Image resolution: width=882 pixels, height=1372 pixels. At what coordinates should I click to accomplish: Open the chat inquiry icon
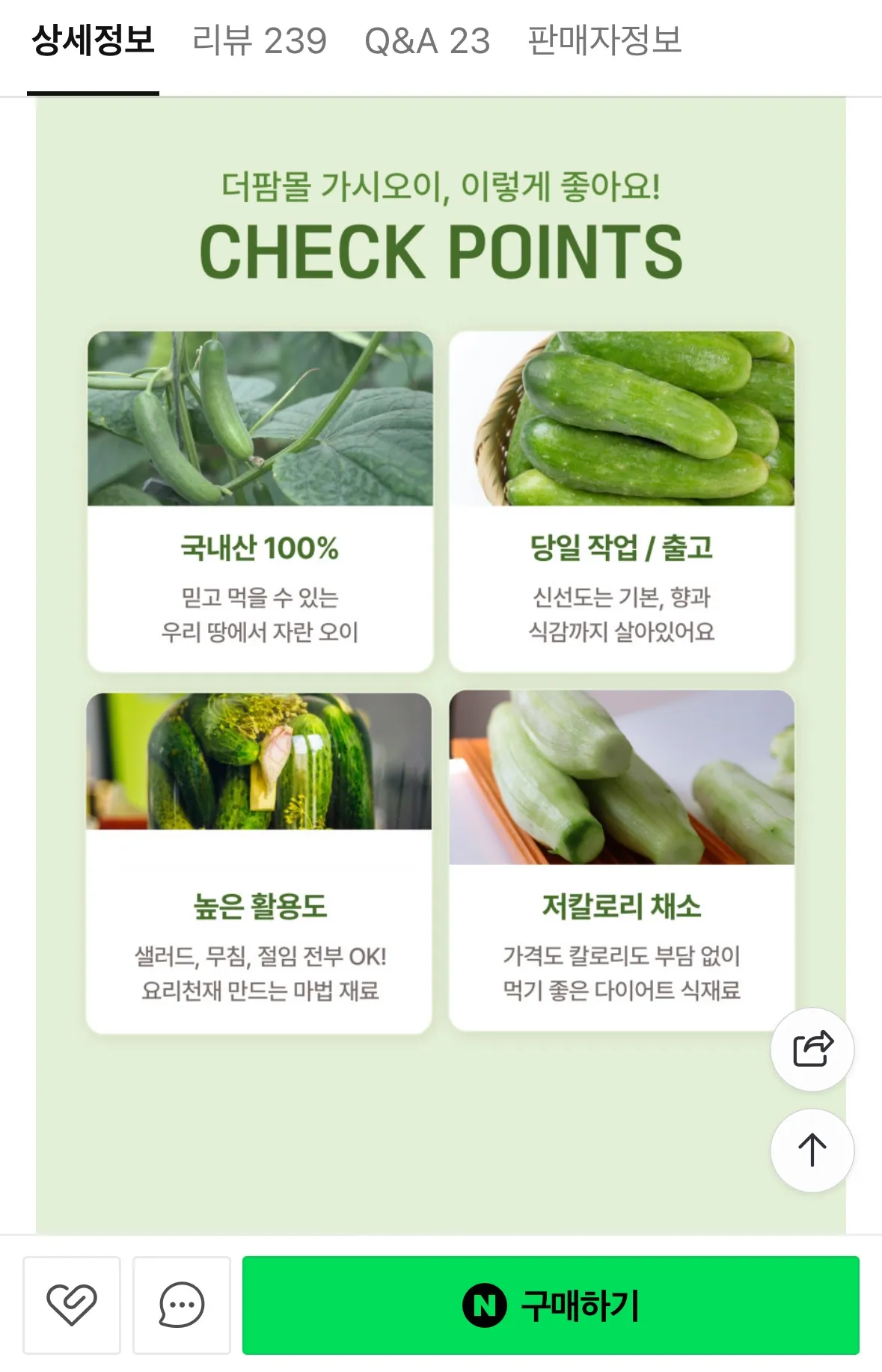(x=182, y=1305)
